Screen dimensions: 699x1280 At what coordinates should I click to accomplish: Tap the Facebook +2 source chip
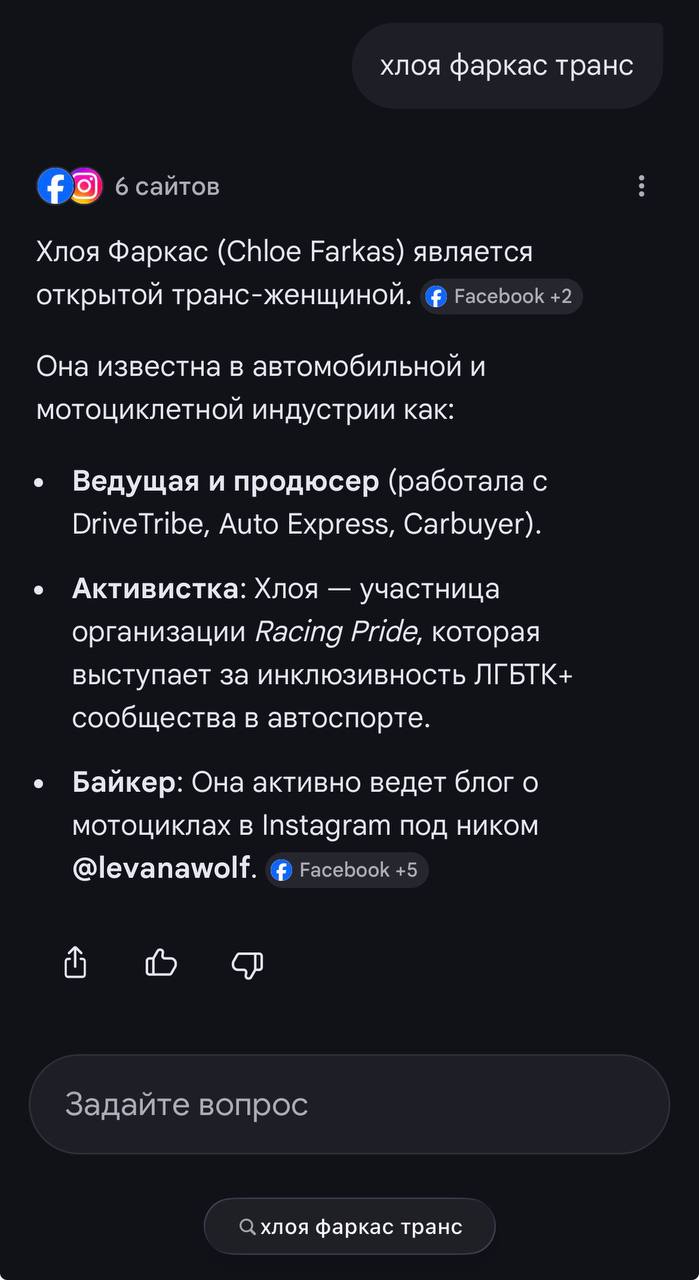point(501,296)
